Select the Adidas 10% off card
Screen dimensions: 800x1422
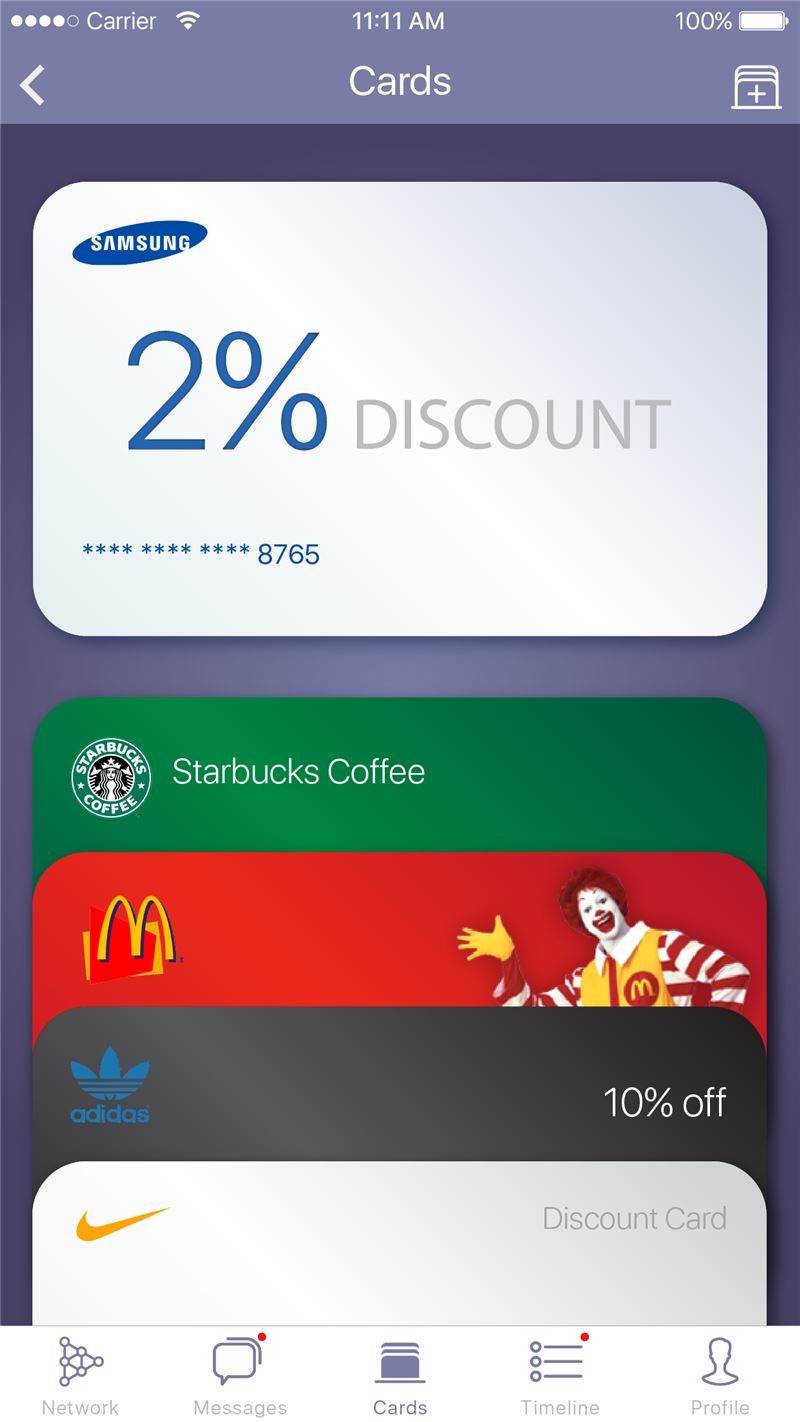click(x=400, y=1084)
